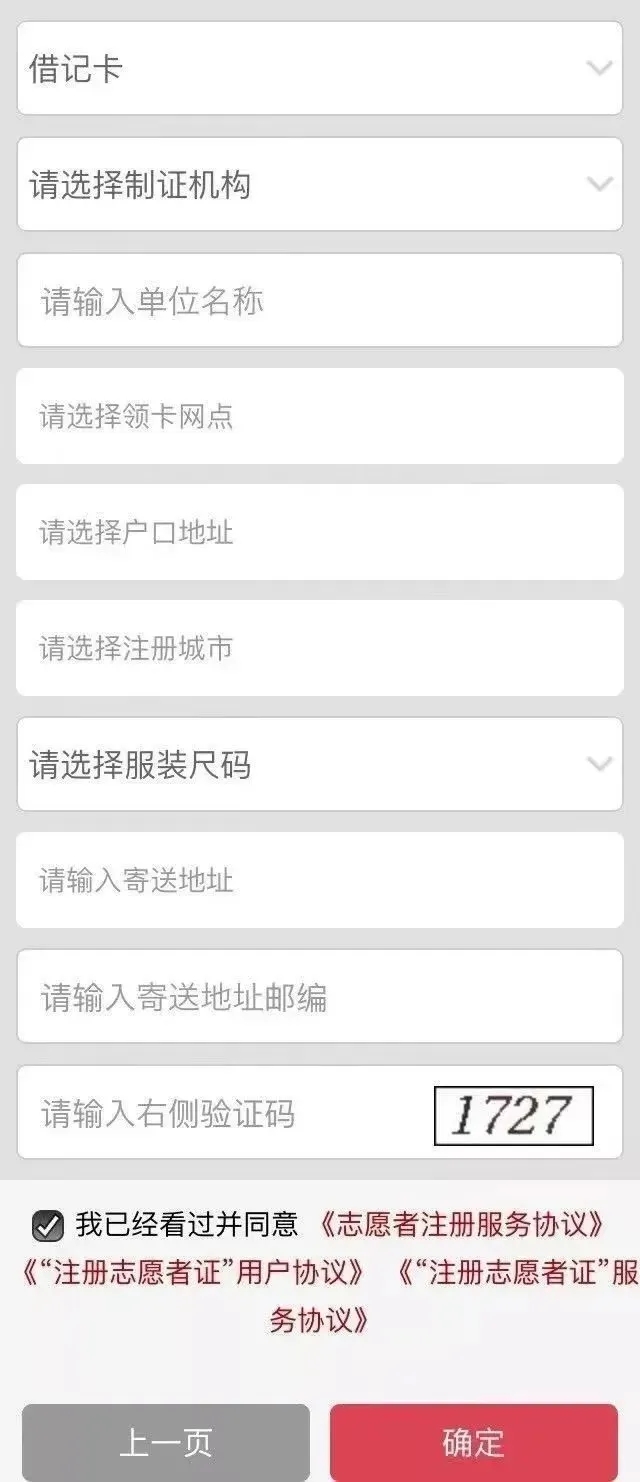This screenshot has width=640, height=1482.
Task: Focus the 请输入寄送地址 field
Action: tap(320, 880)
